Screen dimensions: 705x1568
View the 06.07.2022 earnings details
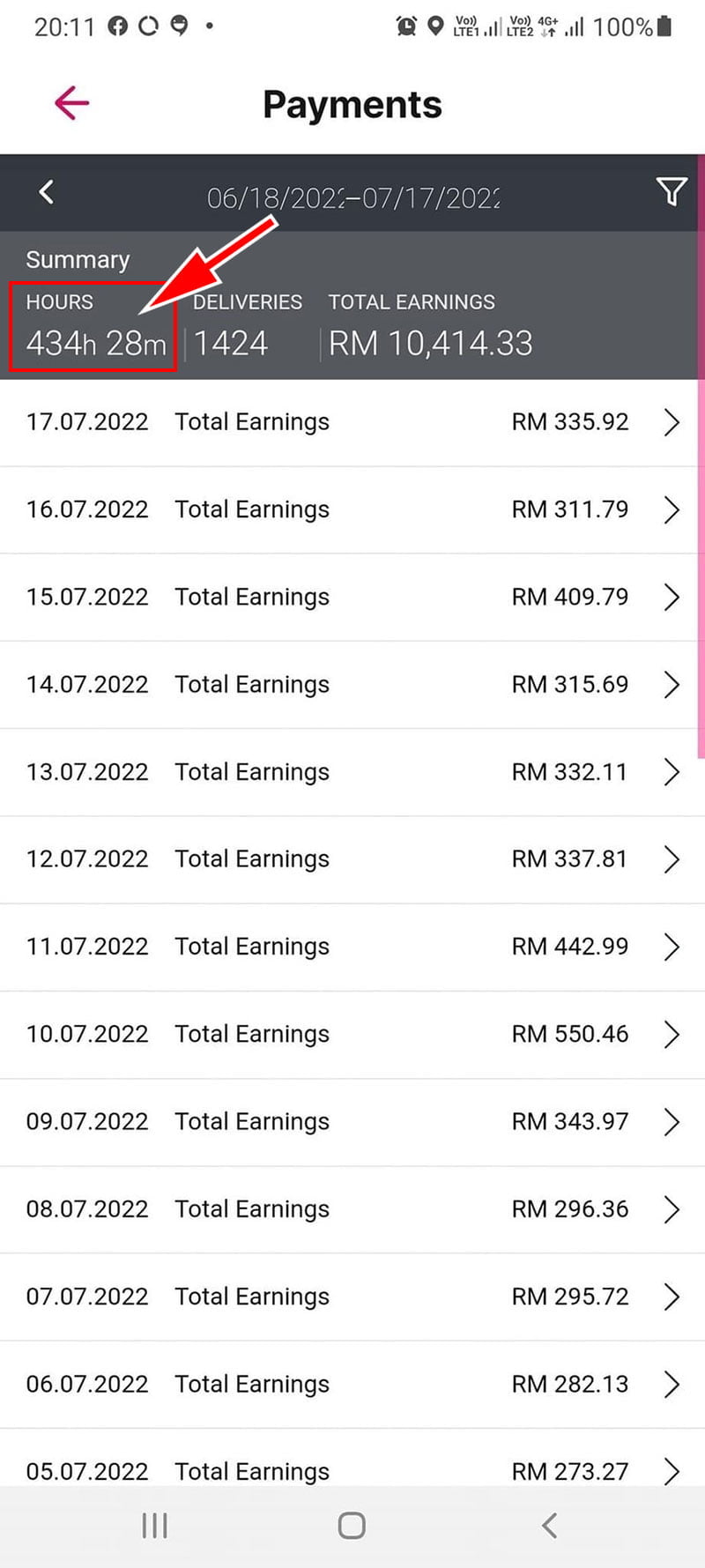tap(352, 1385)
